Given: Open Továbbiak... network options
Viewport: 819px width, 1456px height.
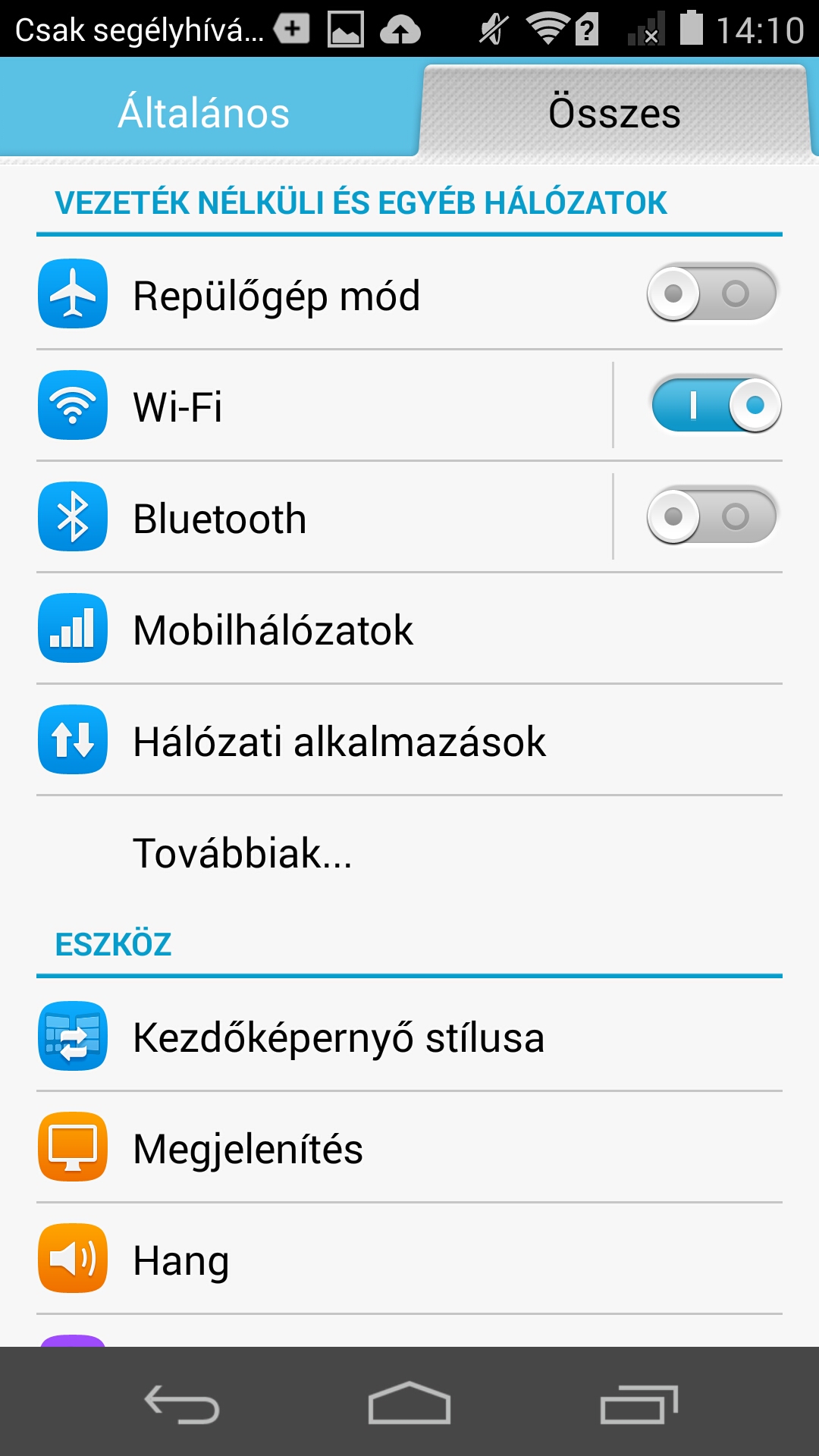Looking at the screenshot, I should [x=409, y=852].
